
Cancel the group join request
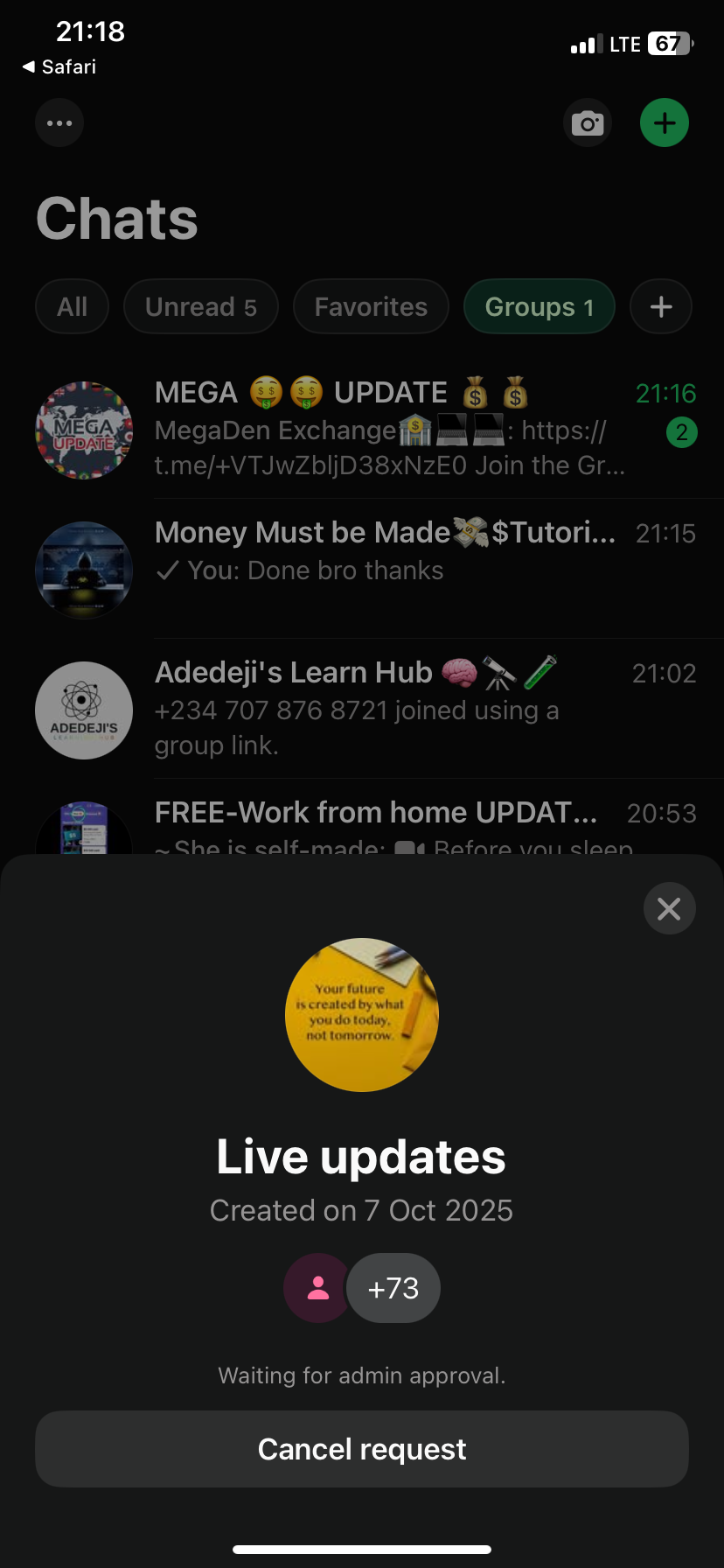tap(361, 1449)
